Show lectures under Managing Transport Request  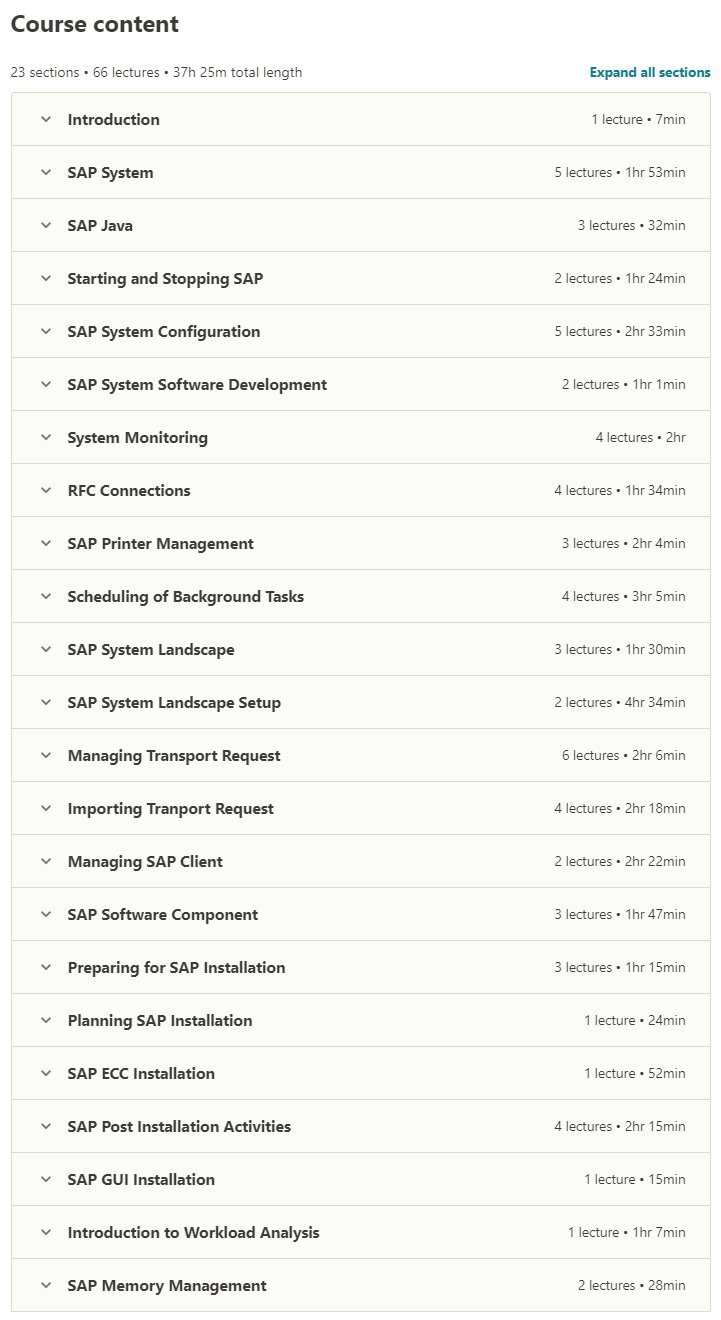pos(361,755)
